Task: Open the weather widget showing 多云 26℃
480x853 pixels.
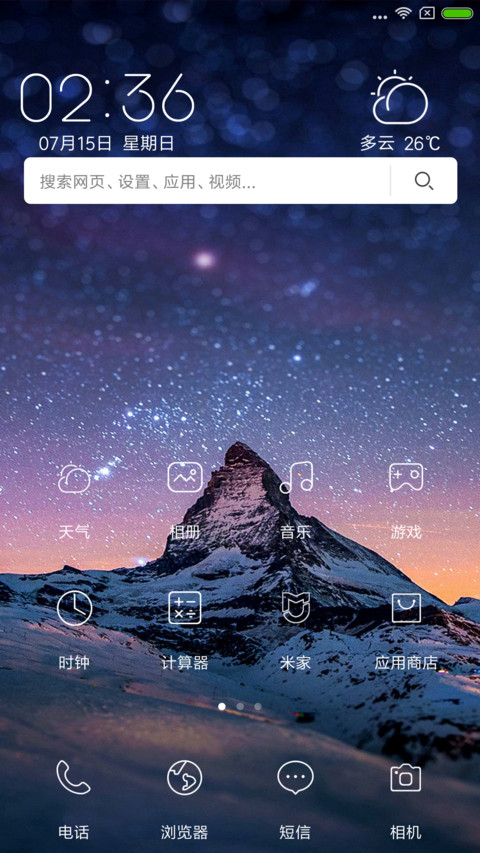Action: point(400,113)
